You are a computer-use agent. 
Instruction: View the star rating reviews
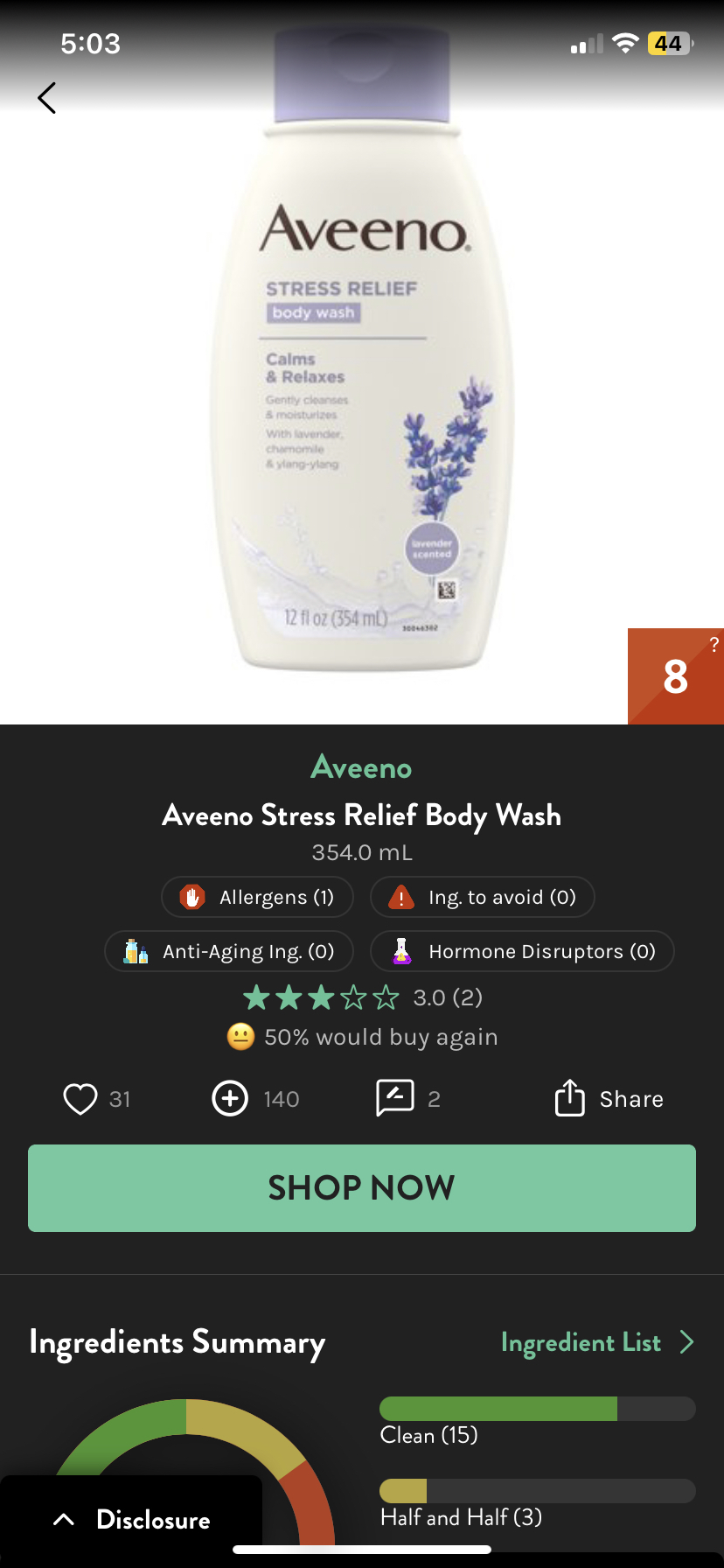[362, 997]
